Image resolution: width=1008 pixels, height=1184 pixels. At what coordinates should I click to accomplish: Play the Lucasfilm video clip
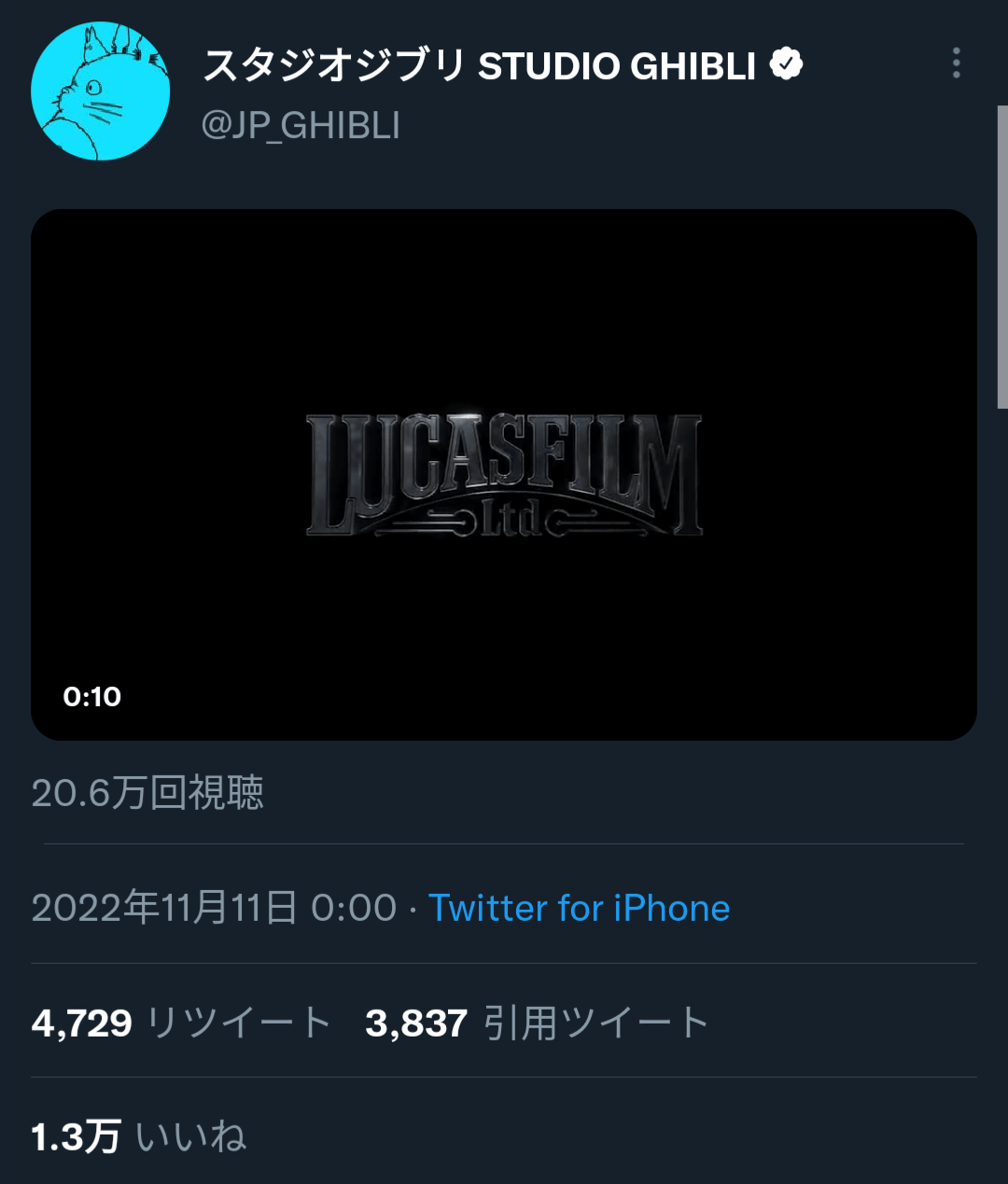[x=504, y=474]
